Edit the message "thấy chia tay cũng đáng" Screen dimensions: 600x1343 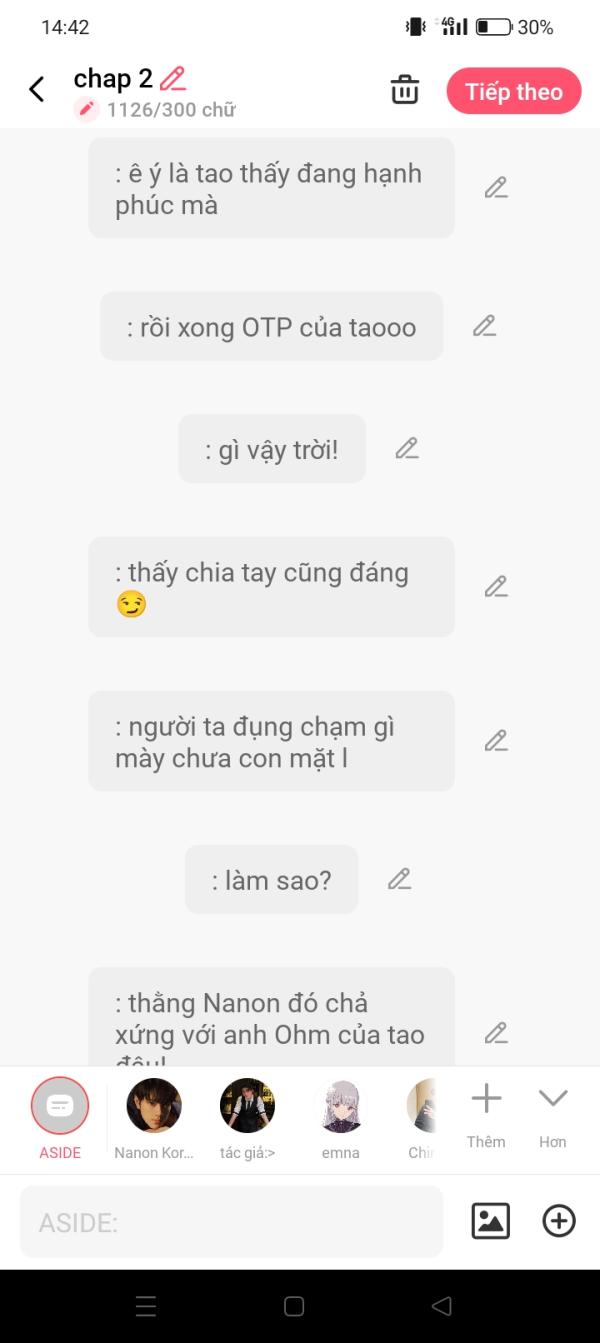[x=496, y=587]
